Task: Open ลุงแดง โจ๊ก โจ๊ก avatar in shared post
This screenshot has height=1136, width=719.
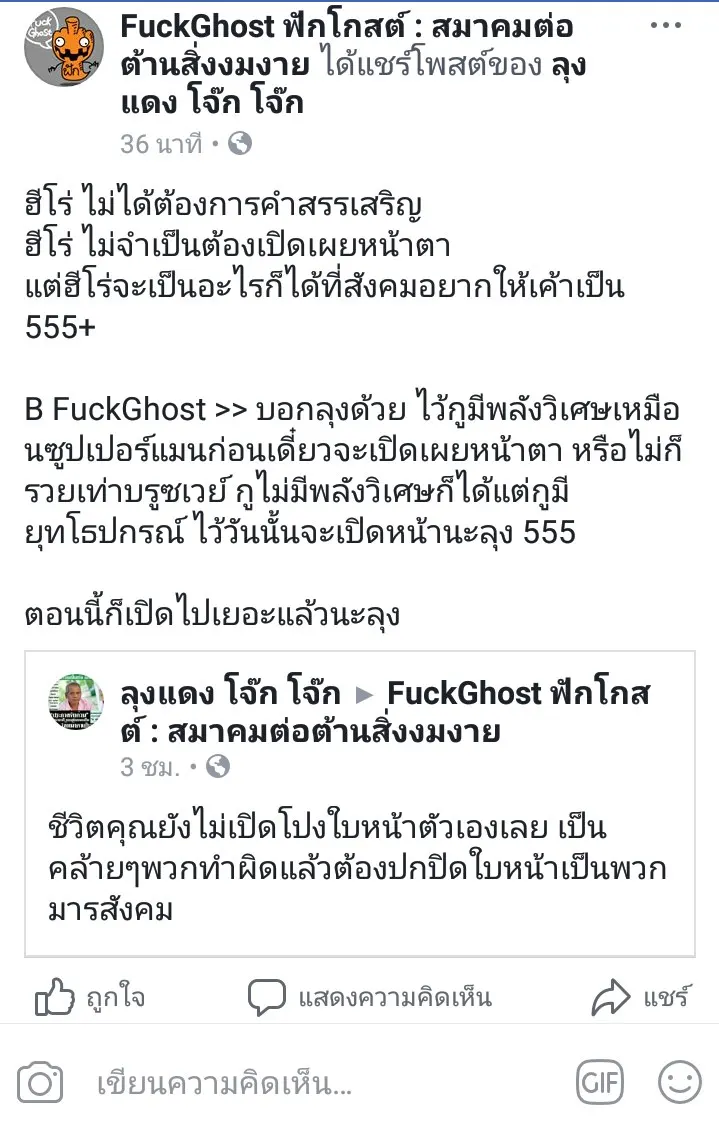Action: click(x=75, y=703)
